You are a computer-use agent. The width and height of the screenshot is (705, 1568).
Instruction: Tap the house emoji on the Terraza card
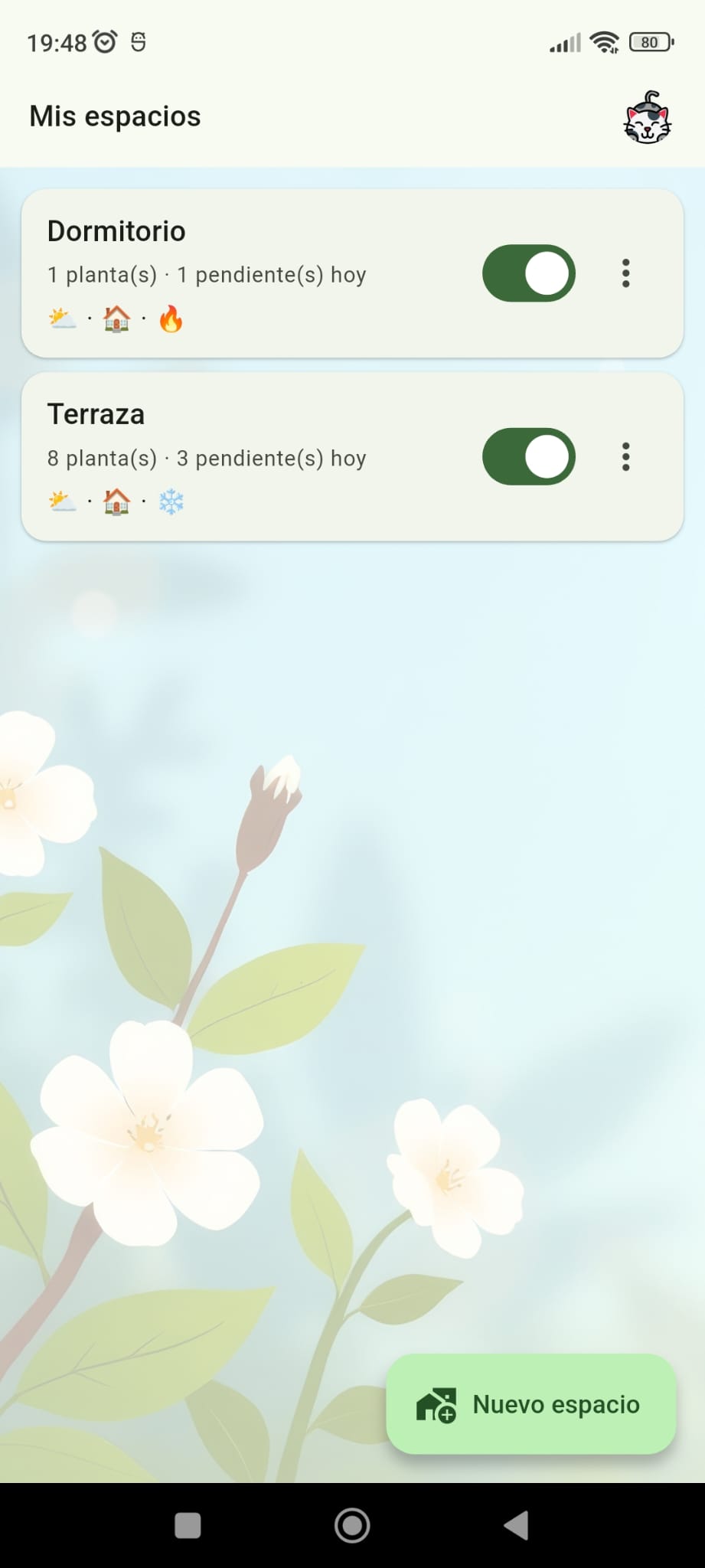click(117, 501)
